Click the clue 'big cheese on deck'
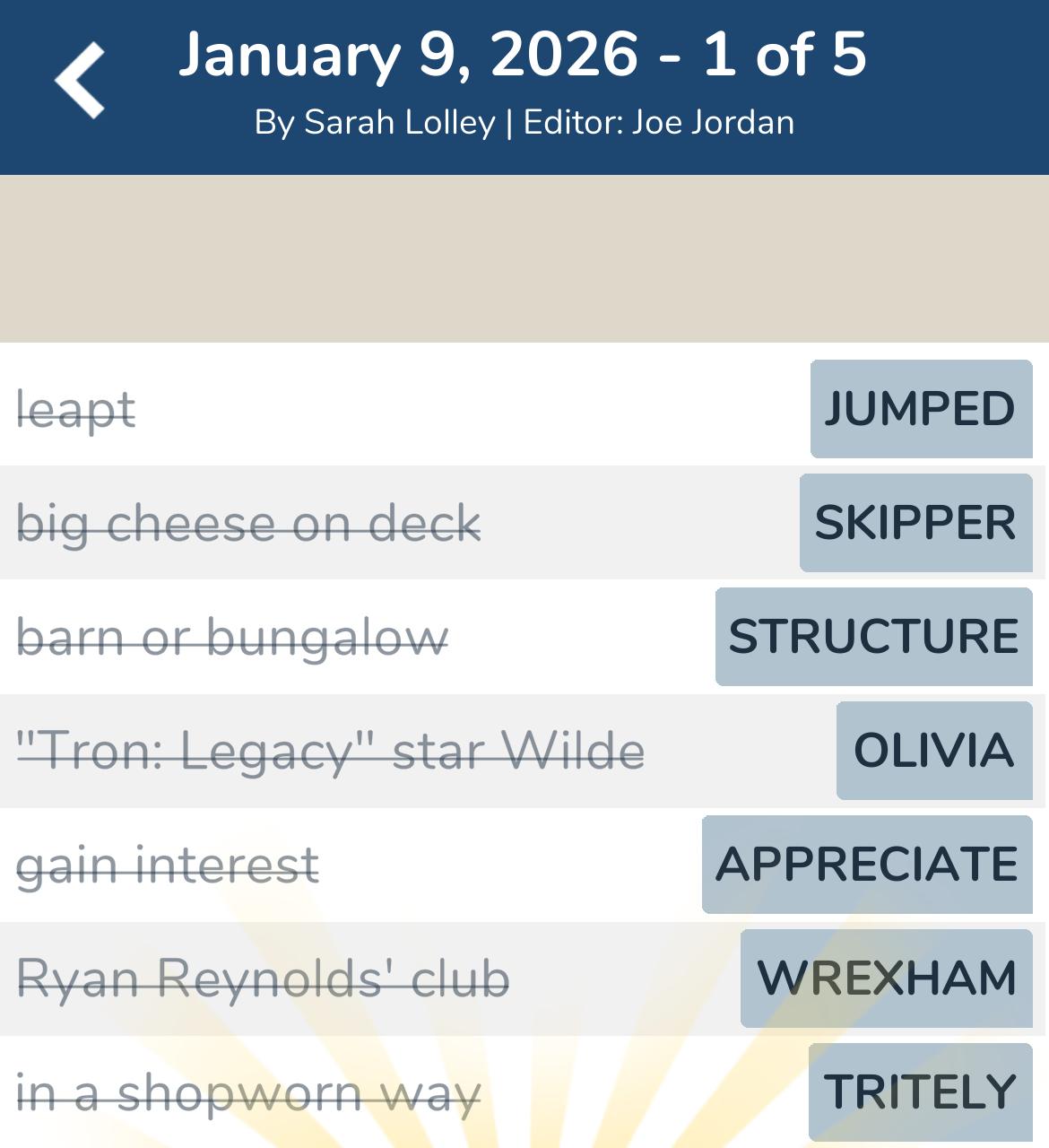This screenshot has height=1148, width=1049. tap(249, 523)
